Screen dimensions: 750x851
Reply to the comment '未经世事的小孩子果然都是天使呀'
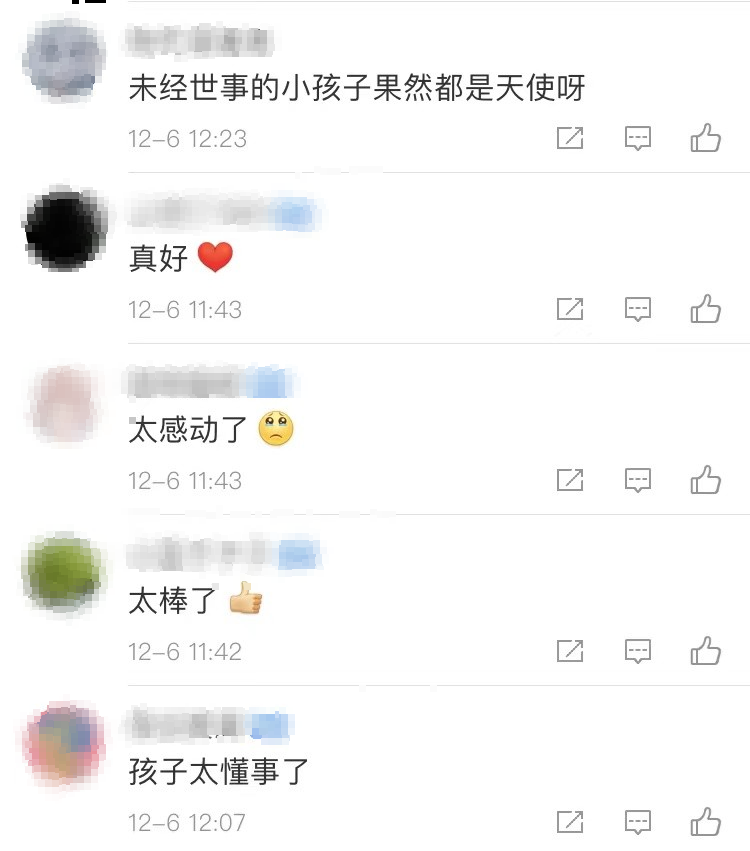click(638, 138)
